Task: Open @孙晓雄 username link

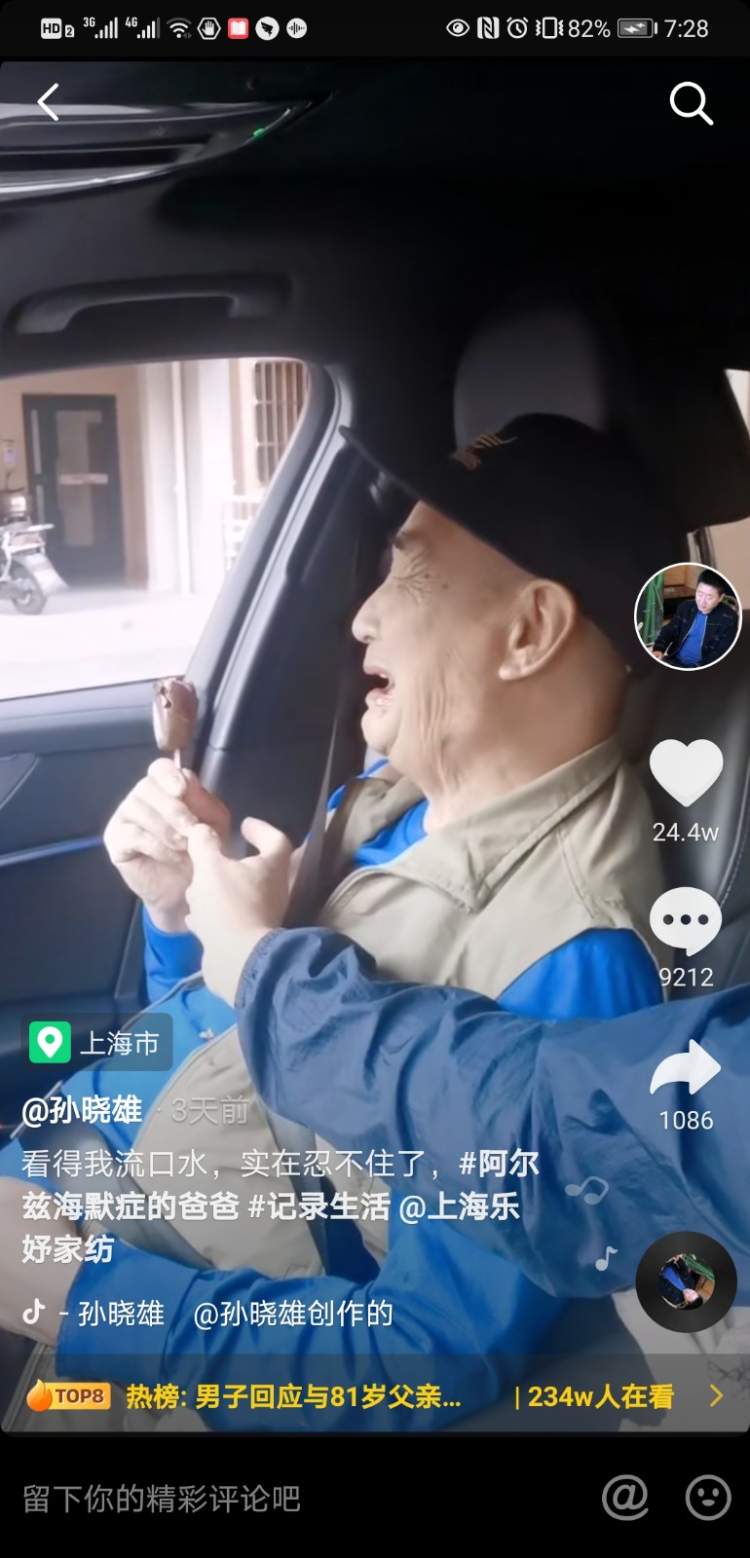Action: tap(83, 1110)
